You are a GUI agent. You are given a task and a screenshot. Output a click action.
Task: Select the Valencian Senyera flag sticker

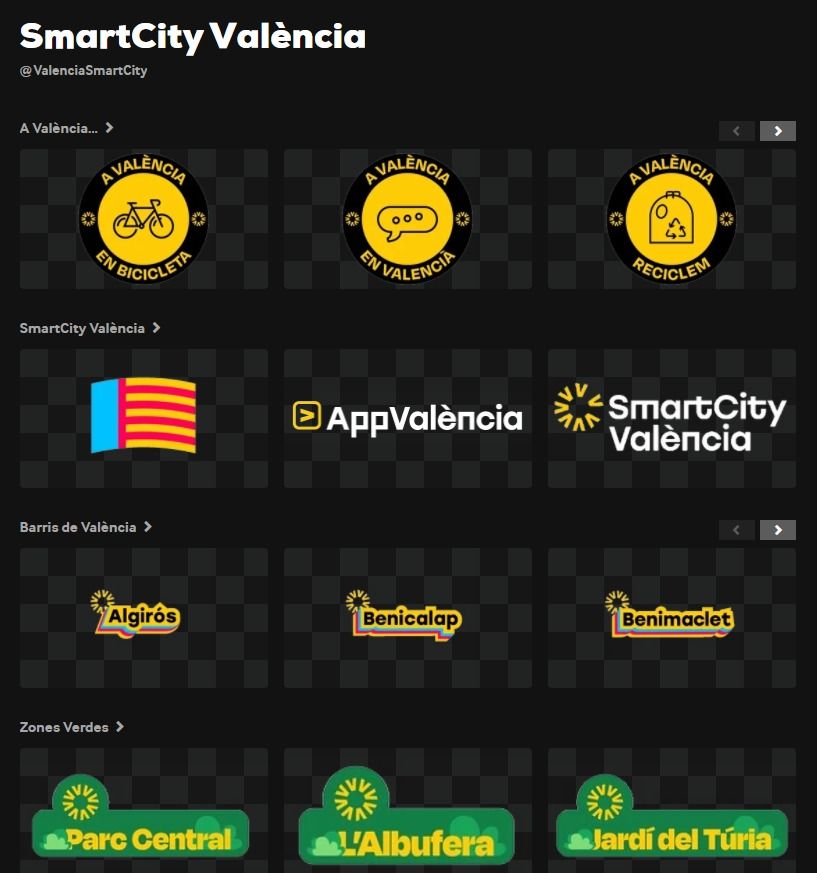point(143,417)
